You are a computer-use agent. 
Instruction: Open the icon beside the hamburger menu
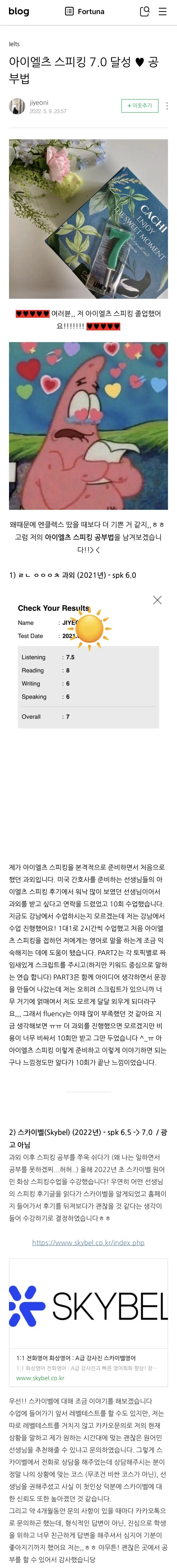tap(144, 12)
